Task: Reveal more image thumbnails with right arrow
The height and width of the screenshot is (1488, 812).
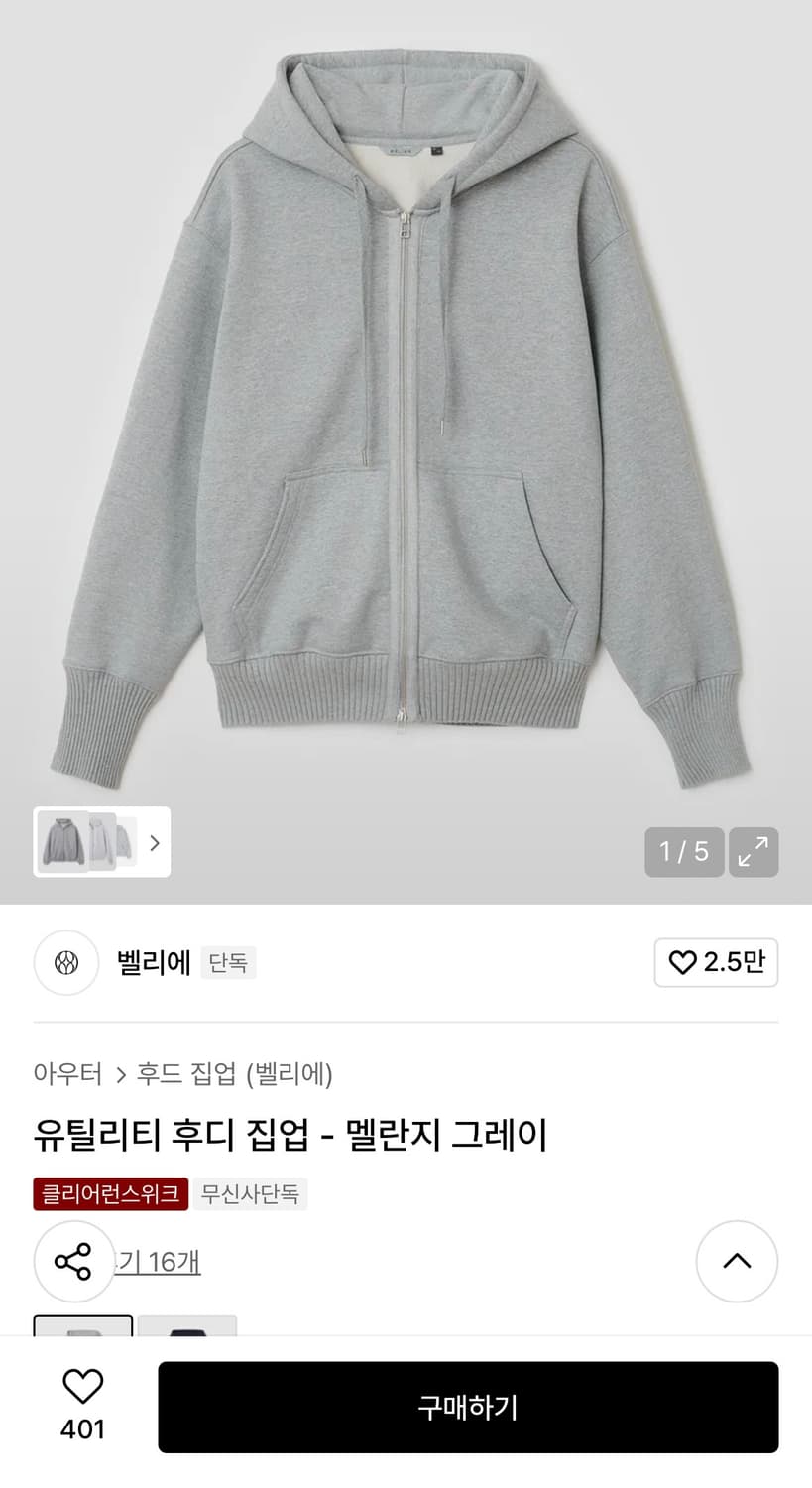Action: coord(155,842)
